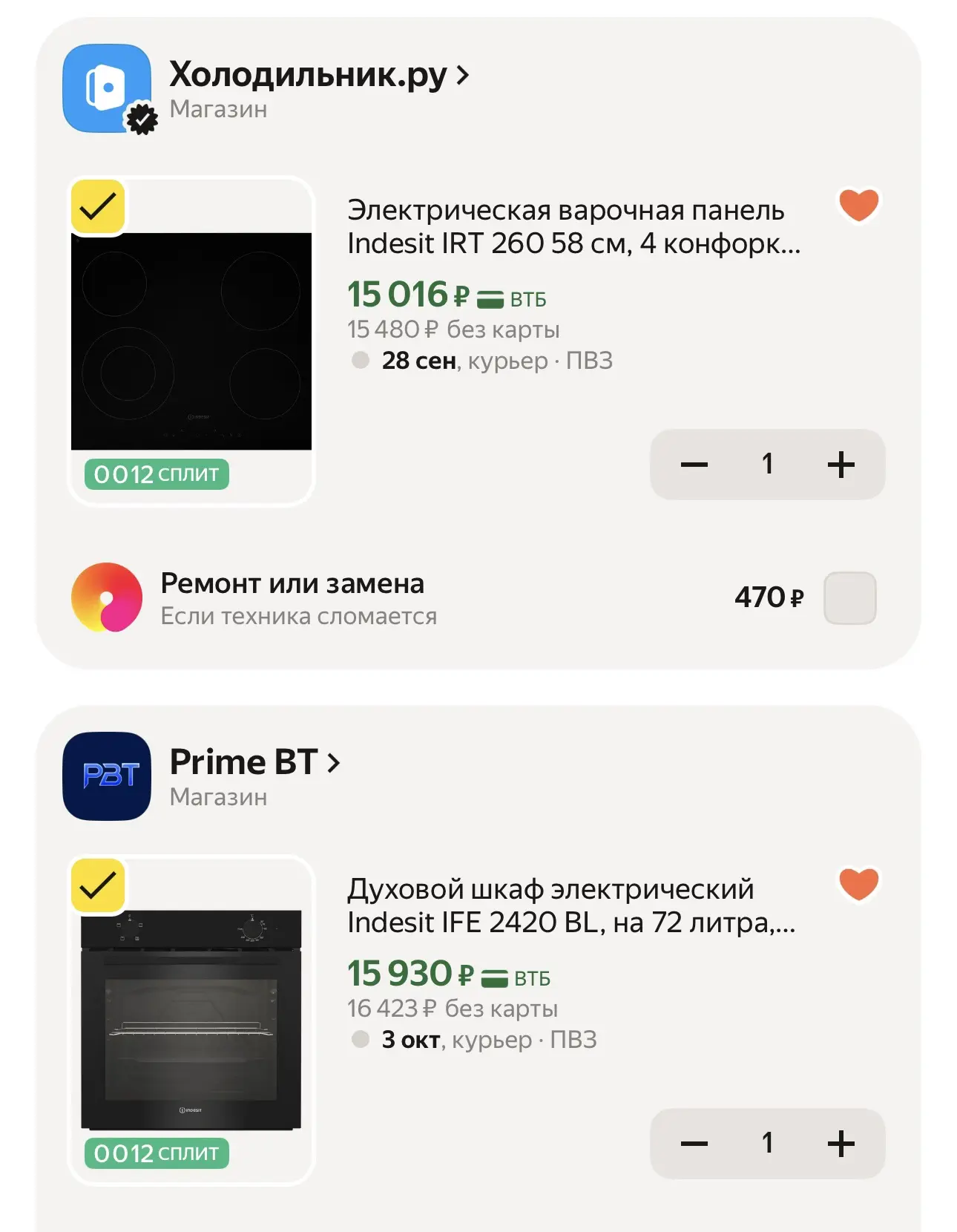
Task: Open Духовой шкаф электрический Indesit product title
Action: click(571, 905)
